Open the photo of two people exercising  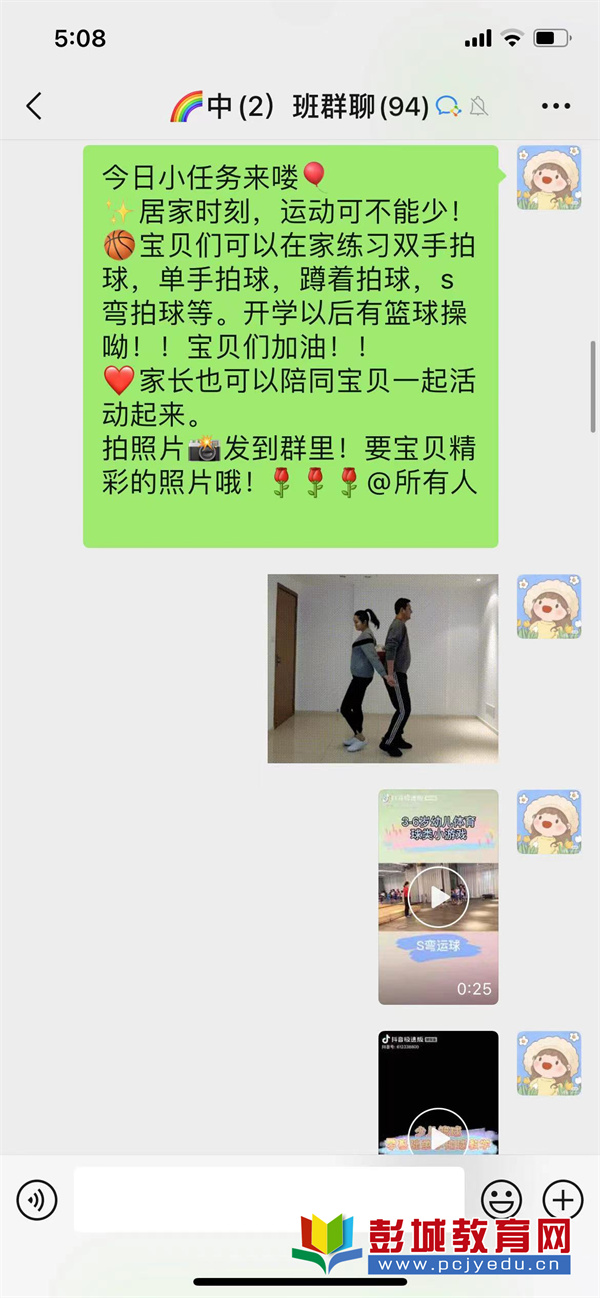(382, 668)
